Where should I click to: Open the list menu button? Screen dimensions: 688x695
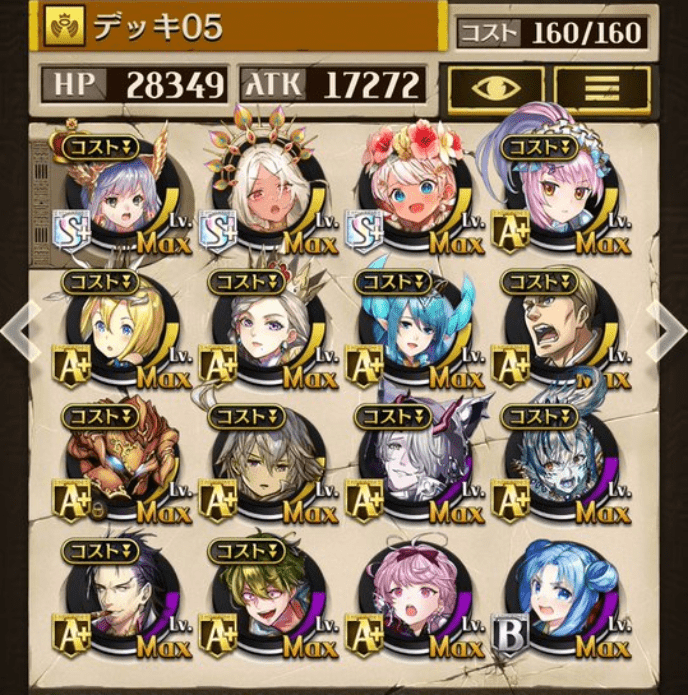click(602, 88)
